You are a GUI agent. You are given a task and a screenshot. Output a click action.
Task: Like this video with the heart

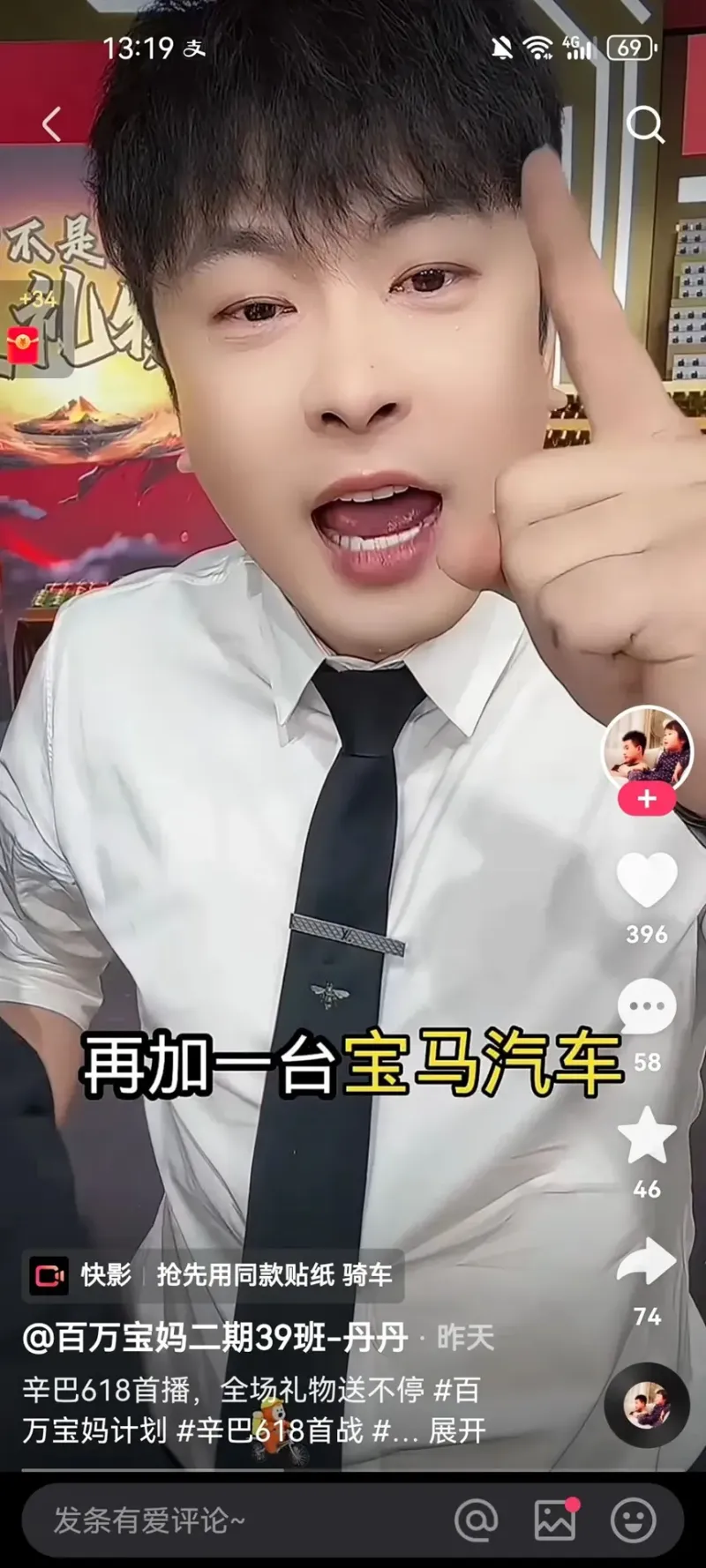point(647,879)
